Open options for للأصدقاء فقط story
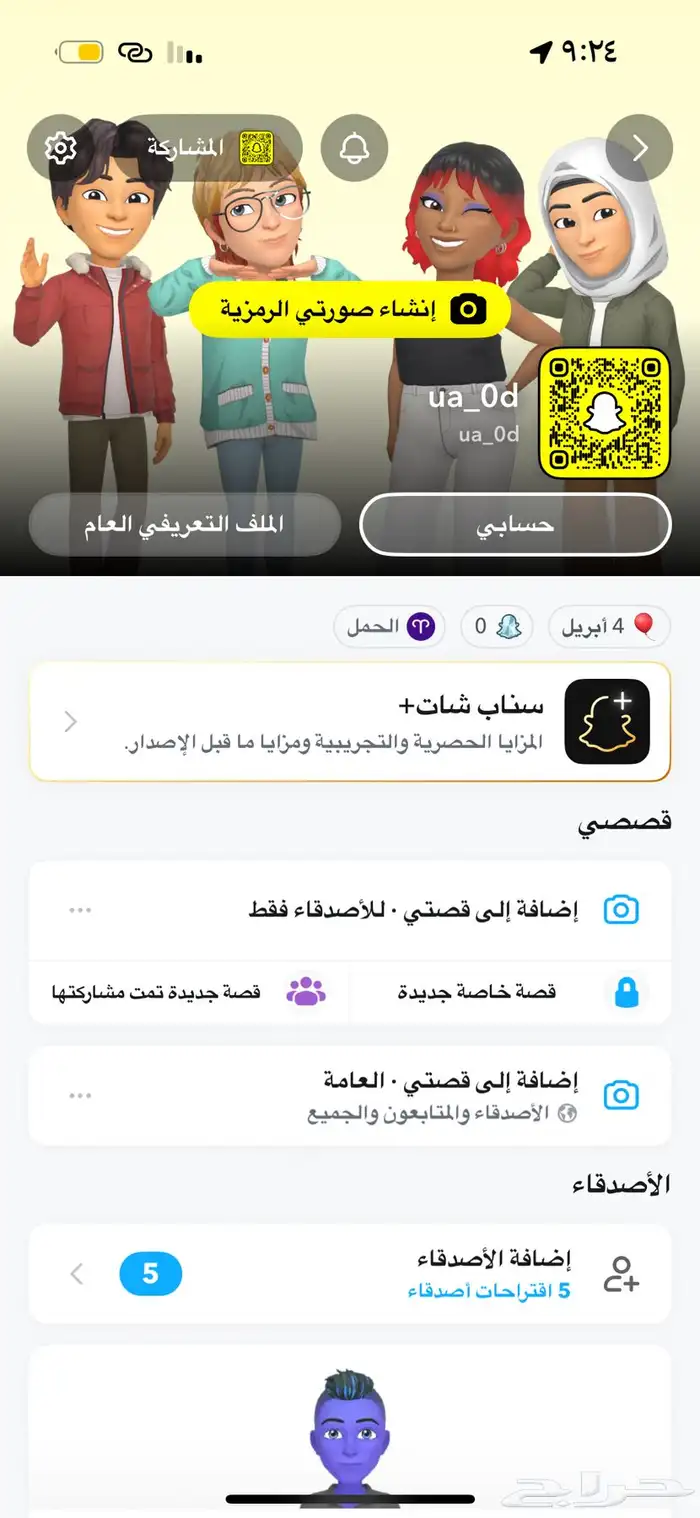This screenshot has height=1518, width=700. point(80,910)
